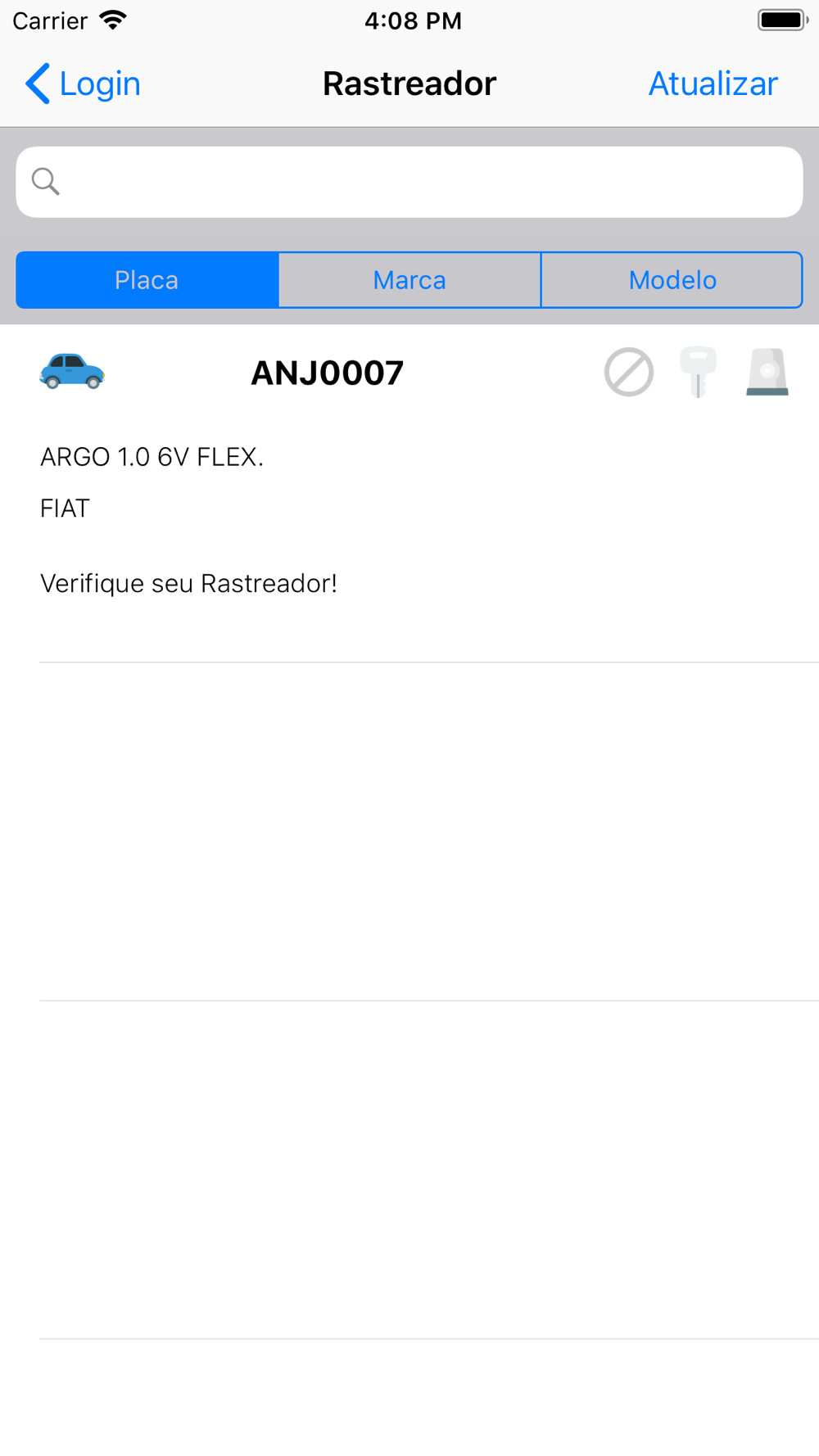
Task: Select the Placa filter segment
Action: point(147,280)
